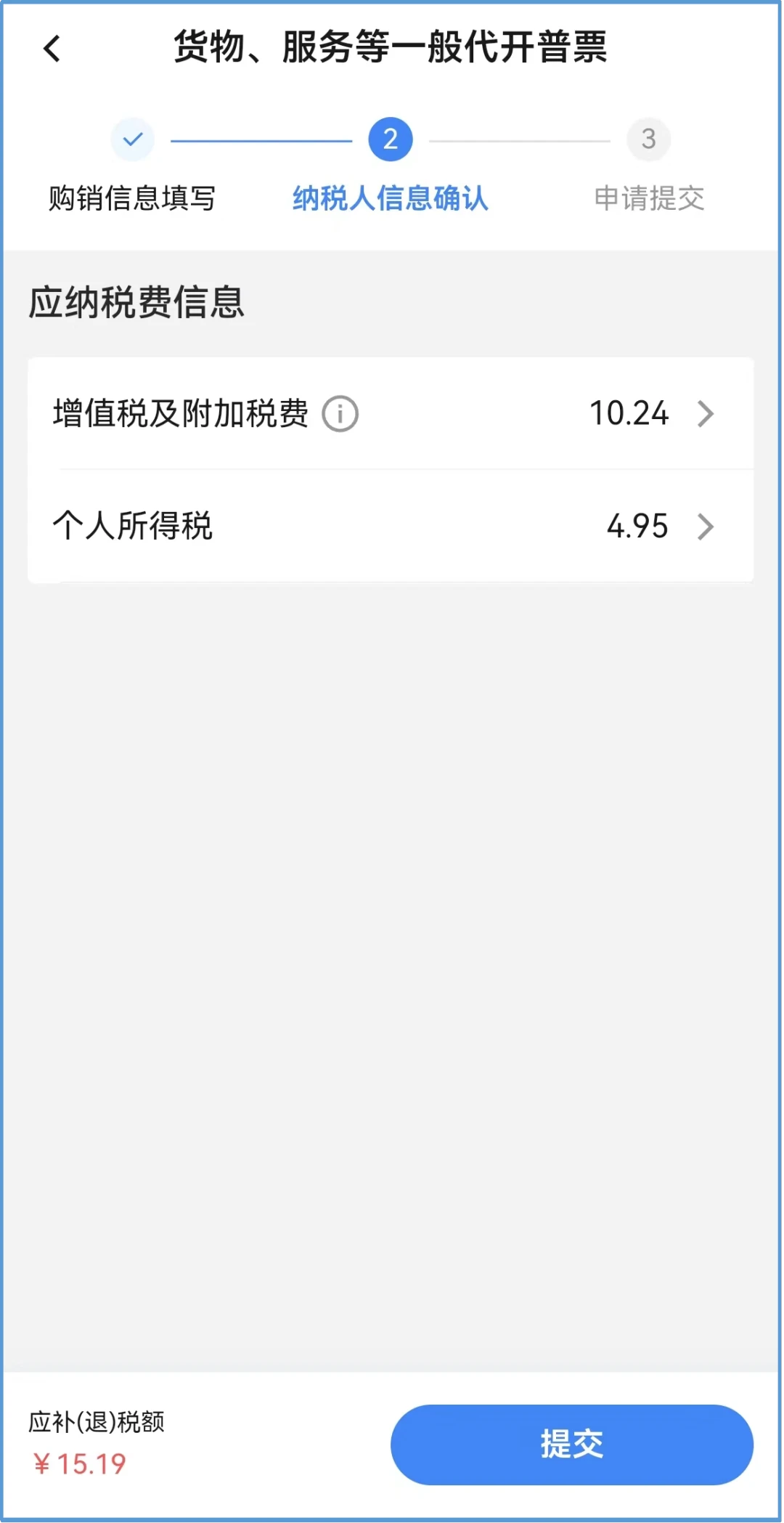Tap the 提交 button
This screenshot has width=784, height=1523.
572,1444
